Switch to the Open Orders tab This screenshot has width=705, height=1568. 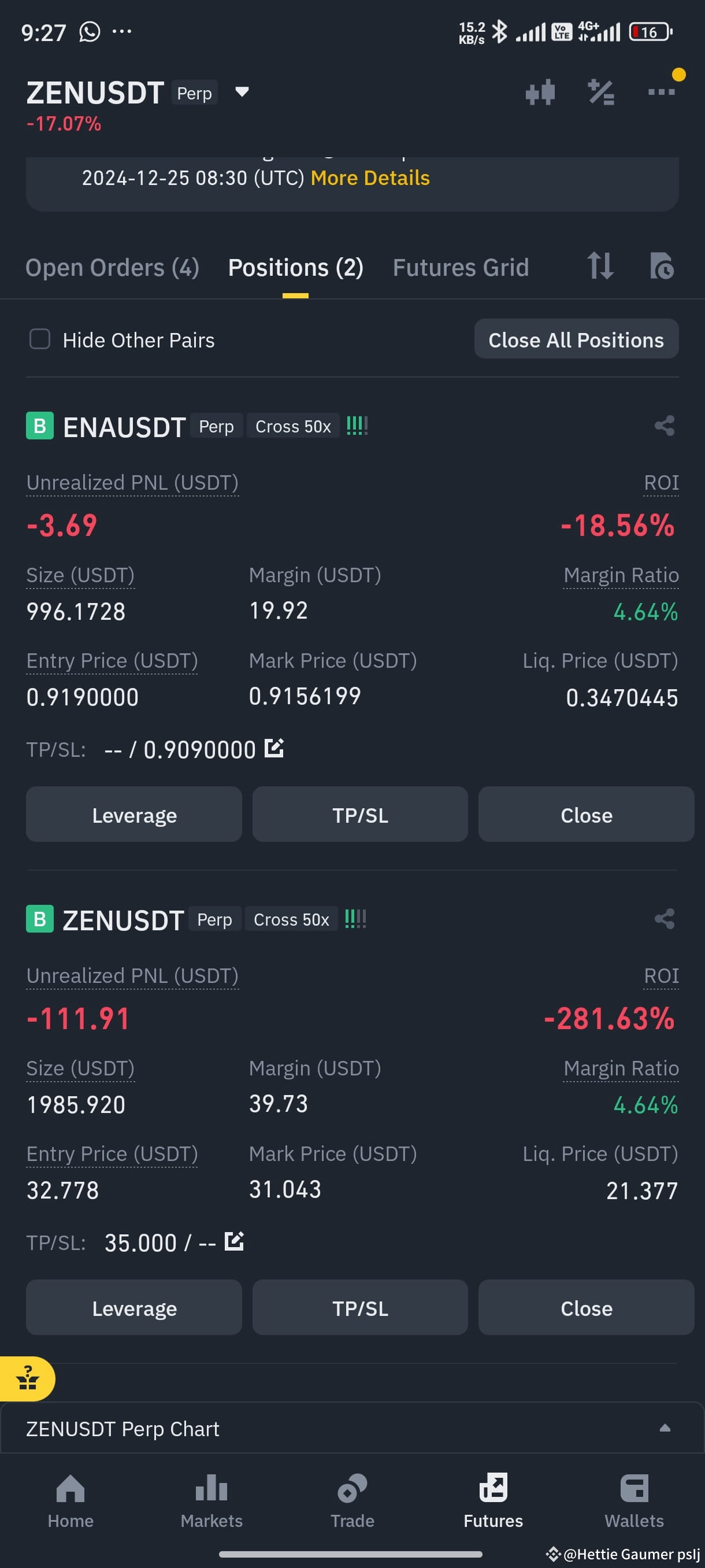[113, 267]
